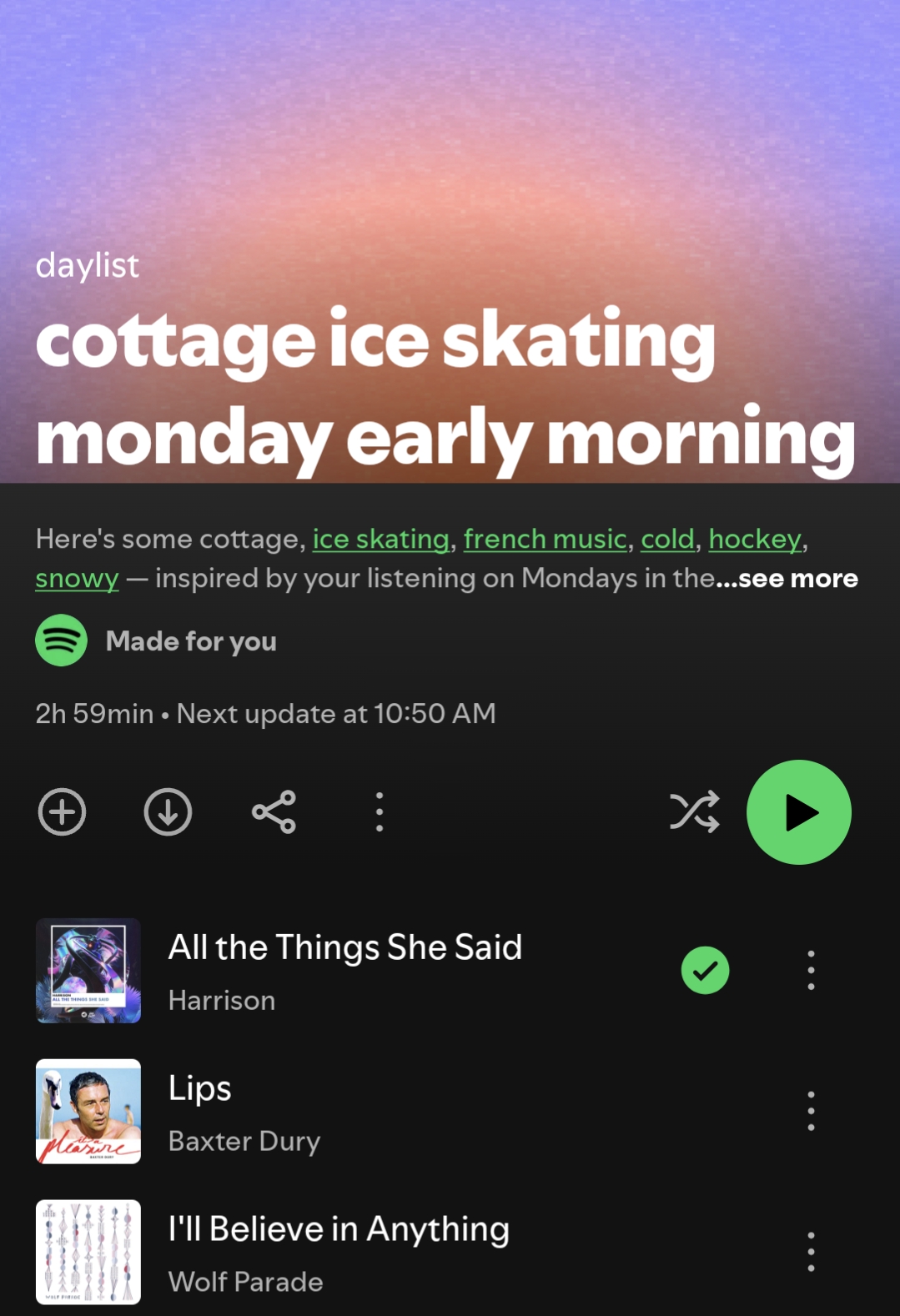The height and width of the screenshot is (1316, 900).
Task: Open options for the song Lips
Action: click(x=811, y=1111)
